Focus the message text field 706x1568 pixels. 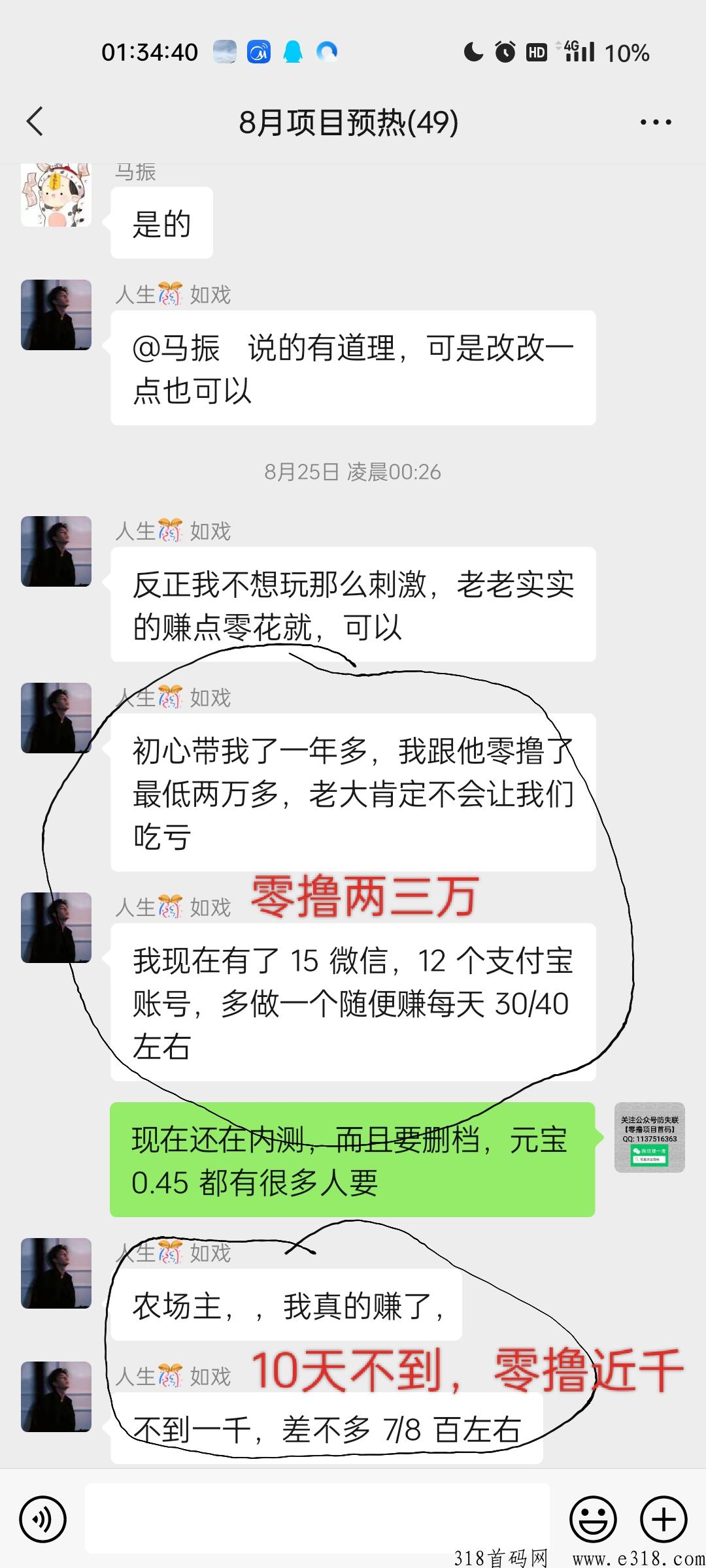317,1519
